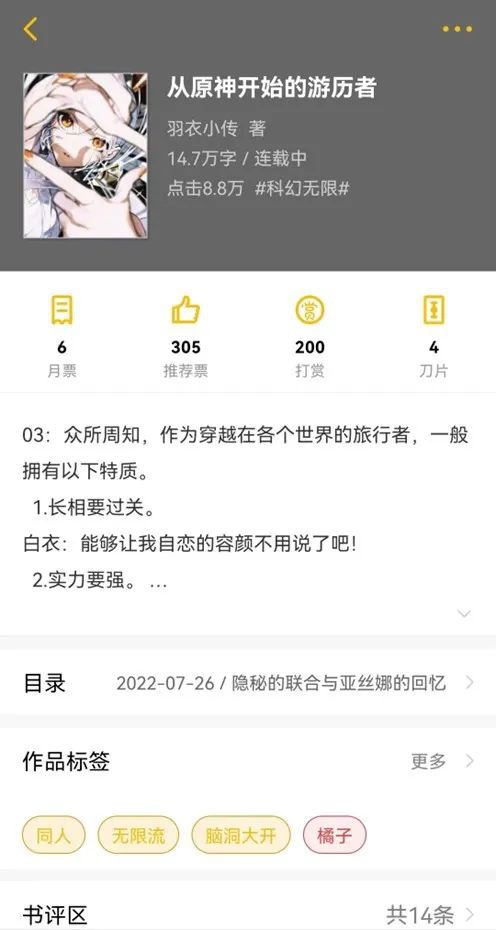Select the 橘子 tag chip
Viewport: 496px width, 930px height.
pyautogui.click(x=335, y=835)
